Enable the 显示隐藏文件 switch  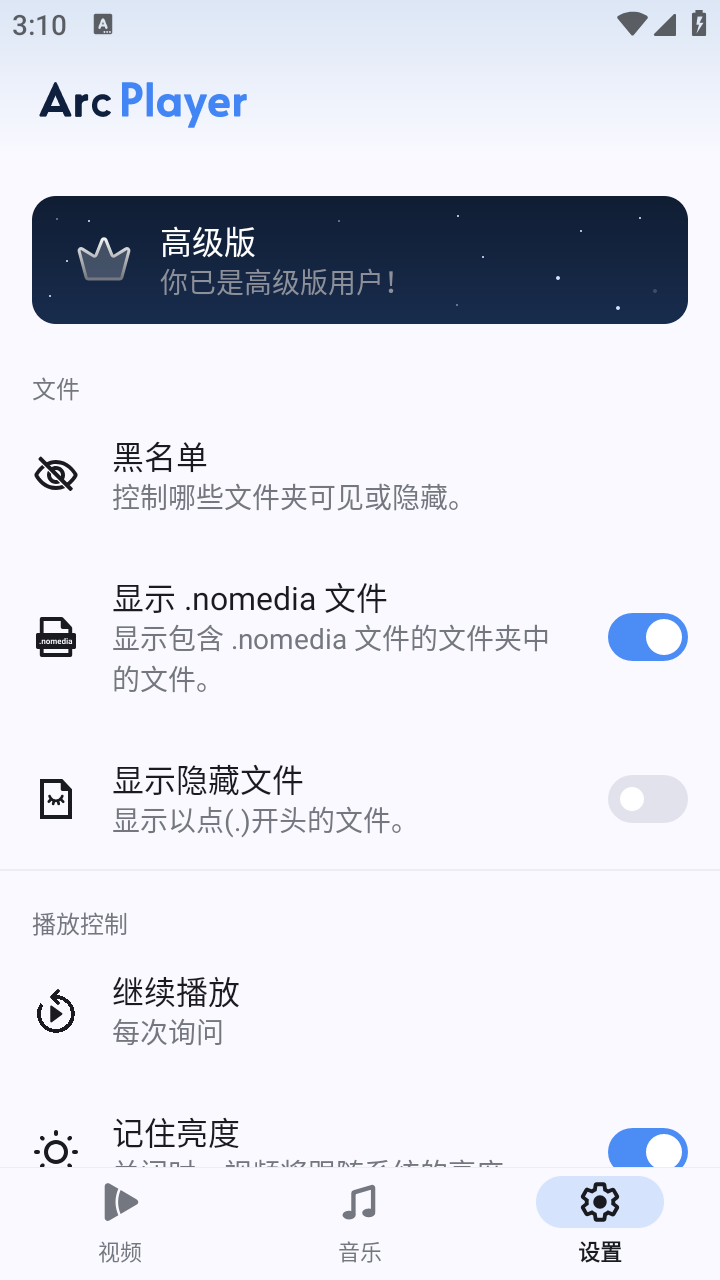click(647, 799)
